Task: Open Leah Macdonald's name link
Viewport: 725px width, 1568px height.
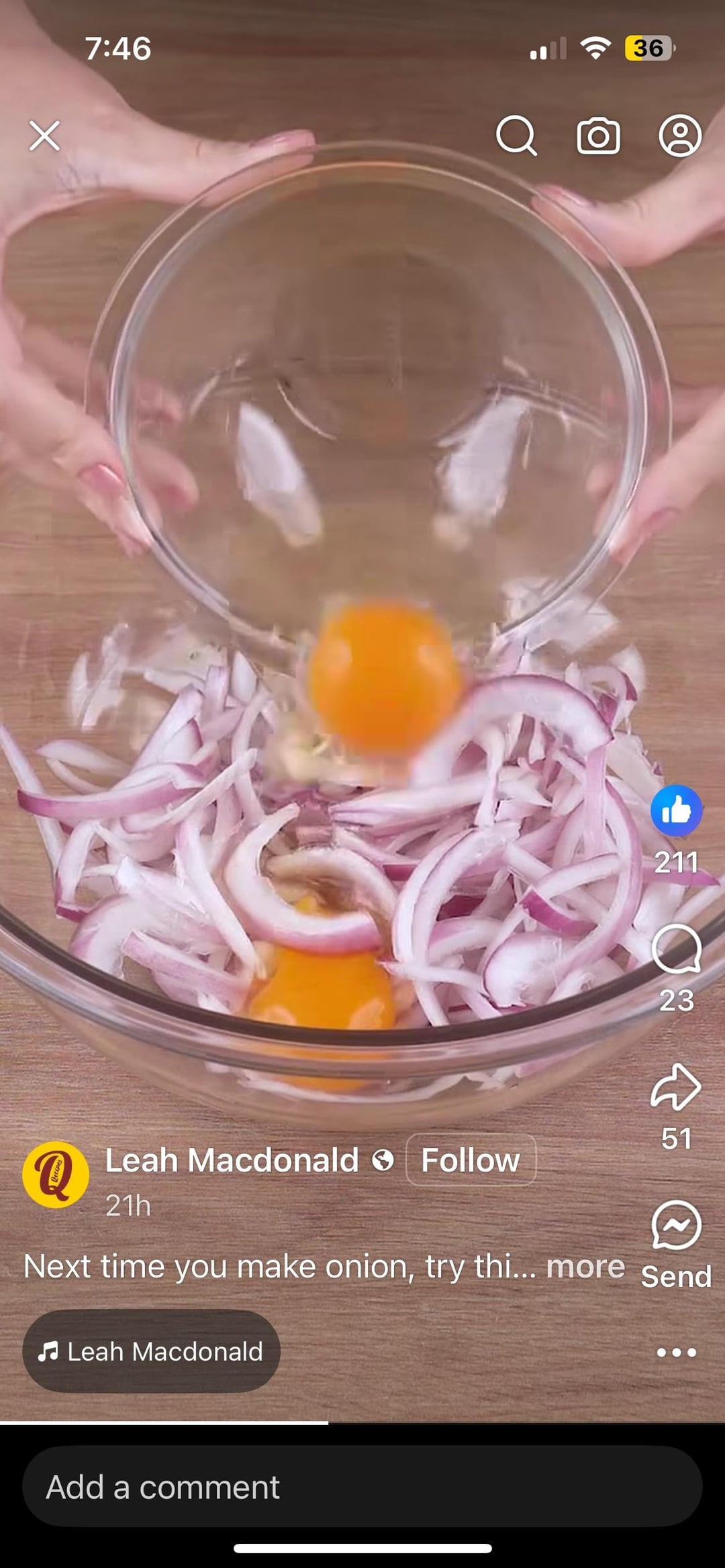Action: [232, 1160]
